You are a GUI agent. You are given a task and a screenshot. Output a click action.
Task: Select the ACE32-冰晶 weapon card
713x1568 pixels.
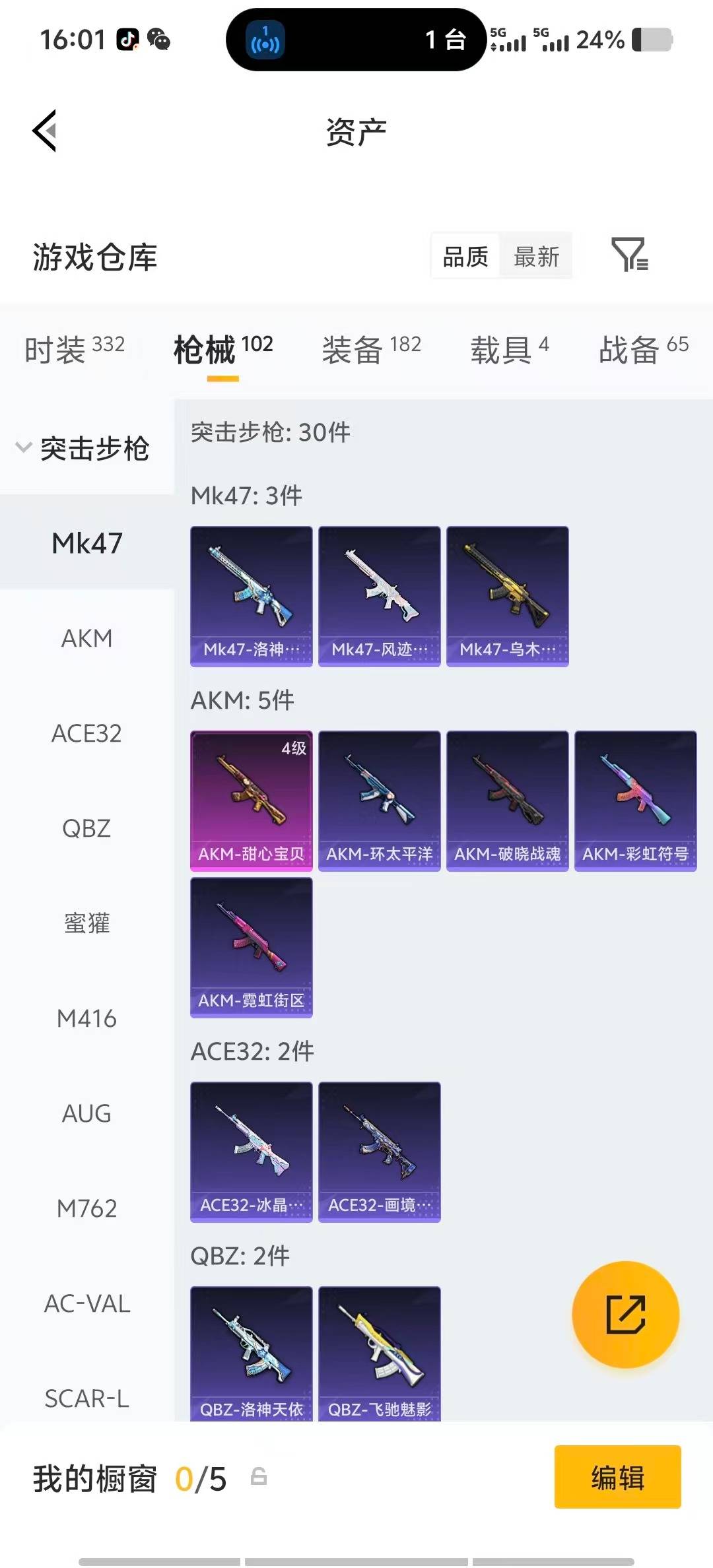pyautogui.click(x=251, y=1150)
